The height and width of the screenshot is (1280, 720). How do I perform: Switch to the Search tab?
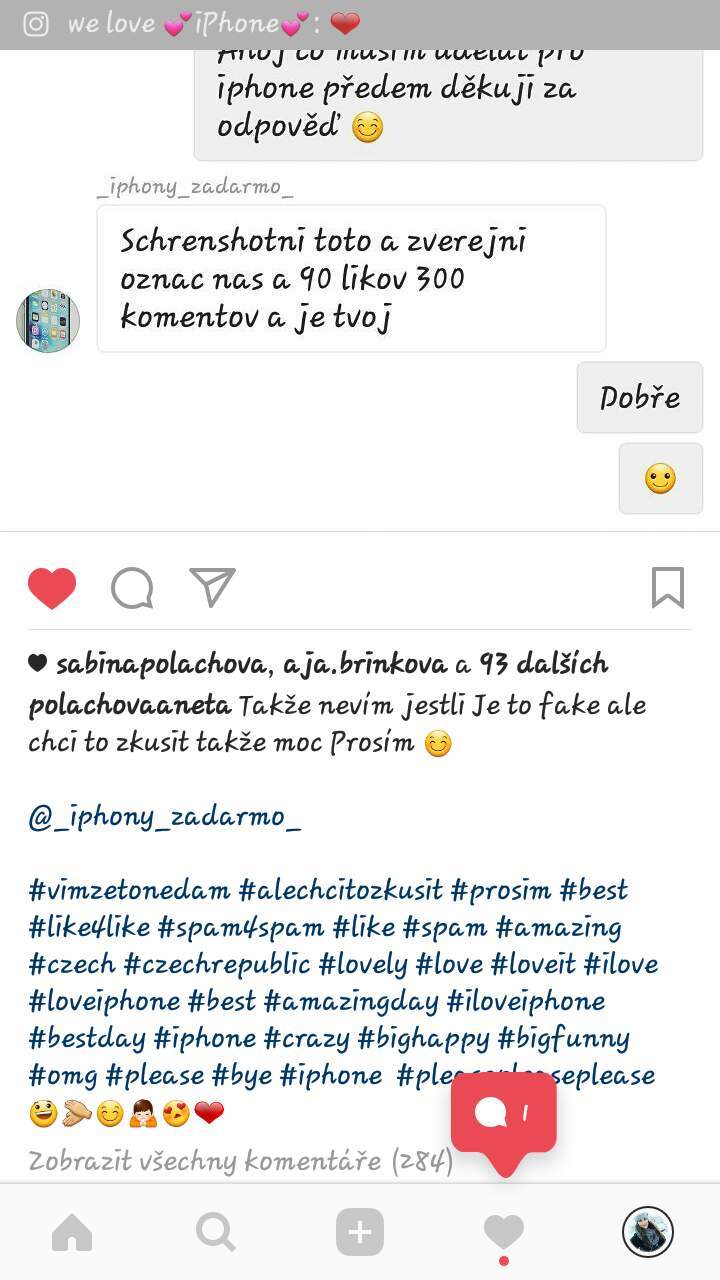216,1232
